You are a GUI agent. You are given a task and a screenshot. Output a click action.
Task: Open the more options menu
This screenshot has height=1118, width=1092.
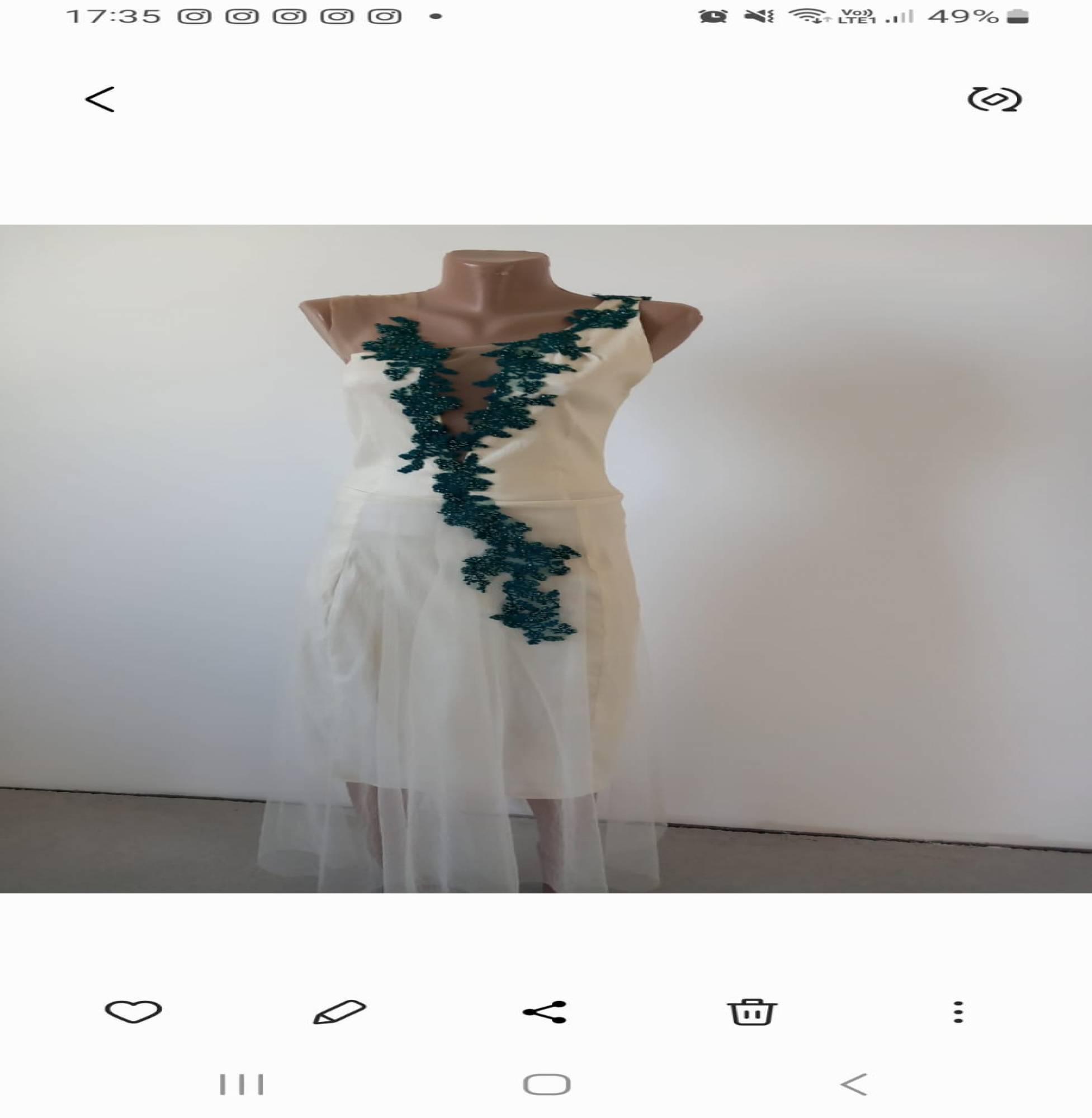pyautogui.click(x=958, y=1012)
